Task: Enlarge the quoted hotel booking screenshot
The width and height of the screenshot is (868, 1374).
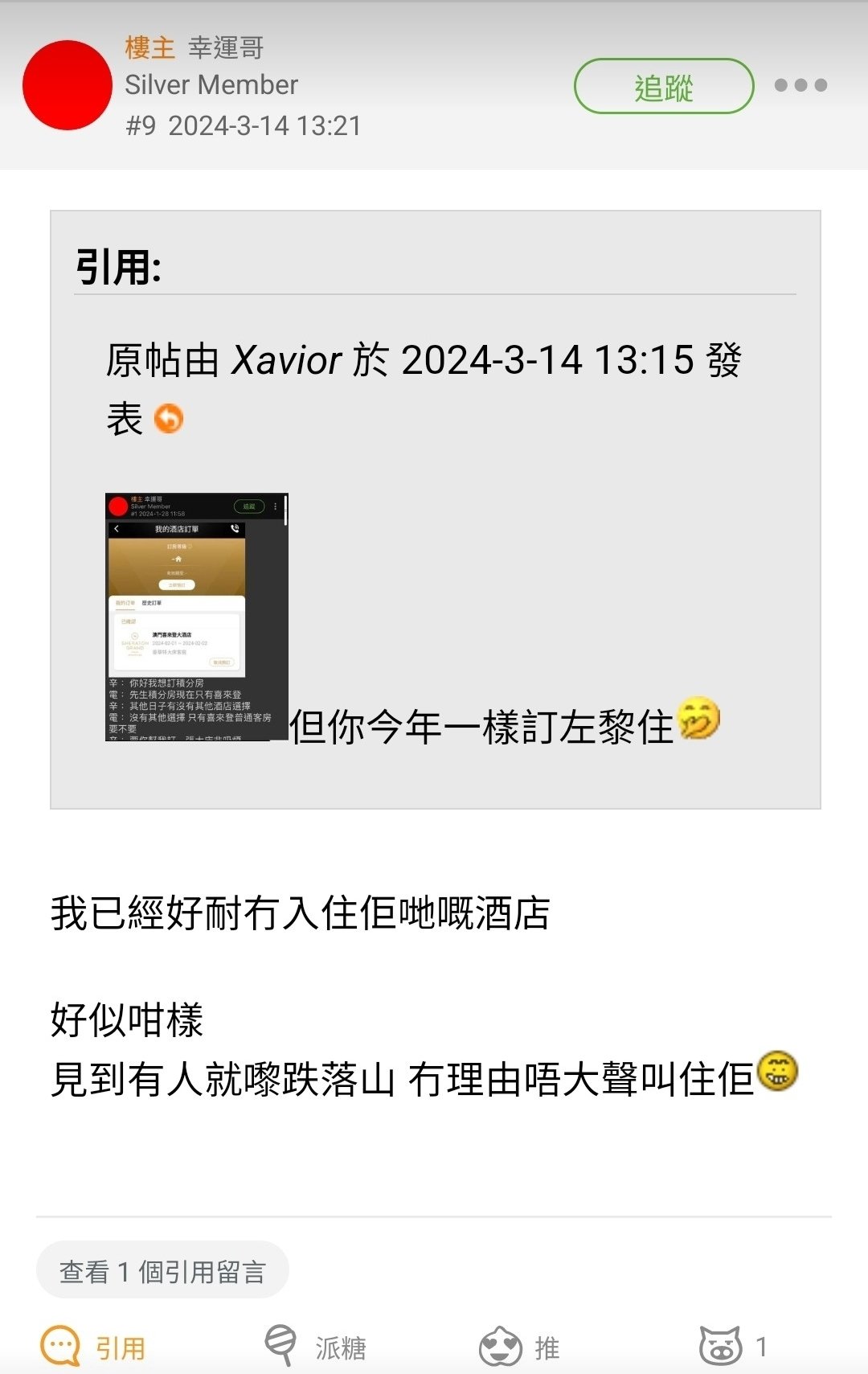Action: coord(197,617)
